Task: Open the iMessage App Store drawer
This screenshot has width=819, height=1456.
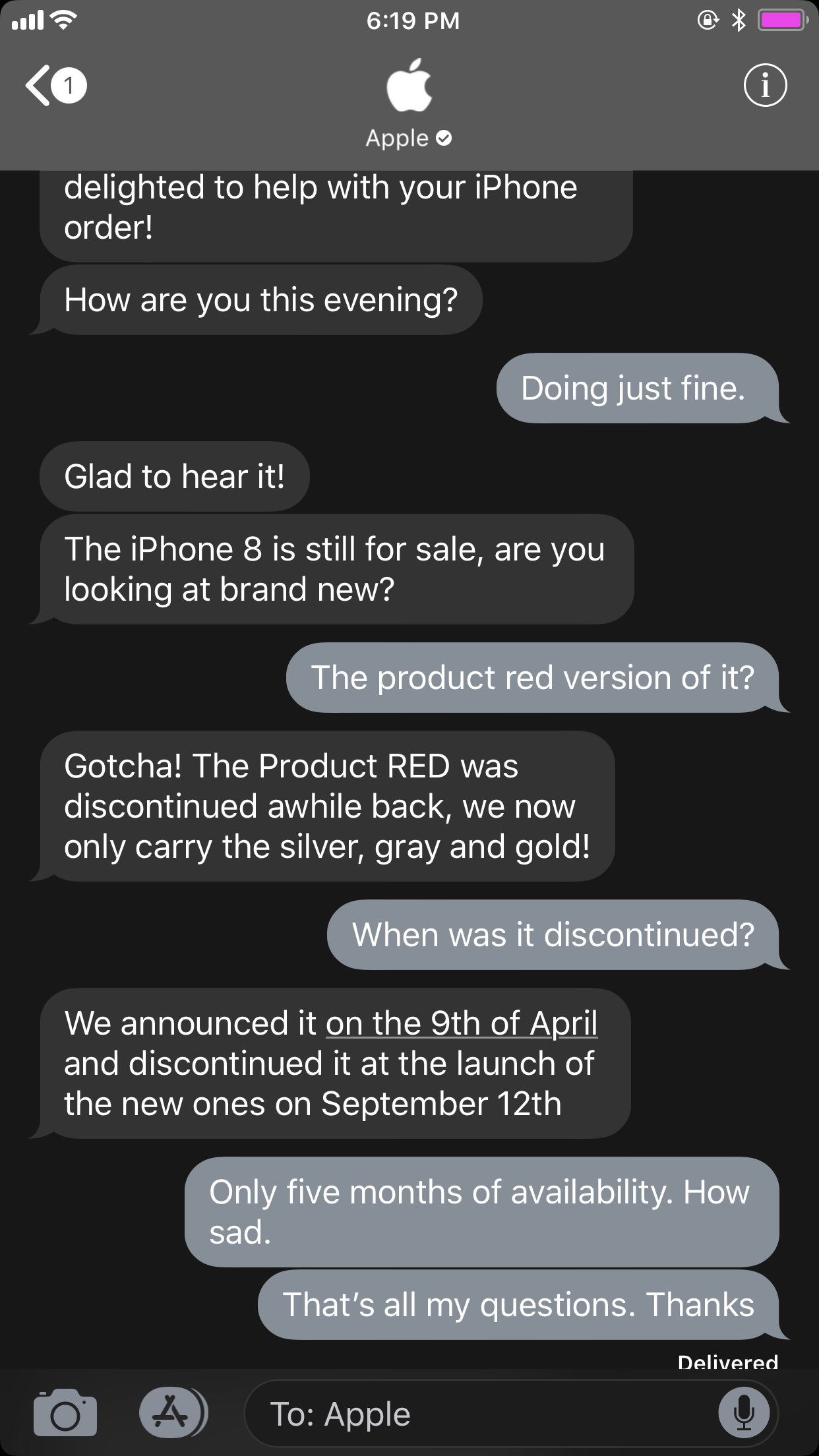Action: 173,1412
